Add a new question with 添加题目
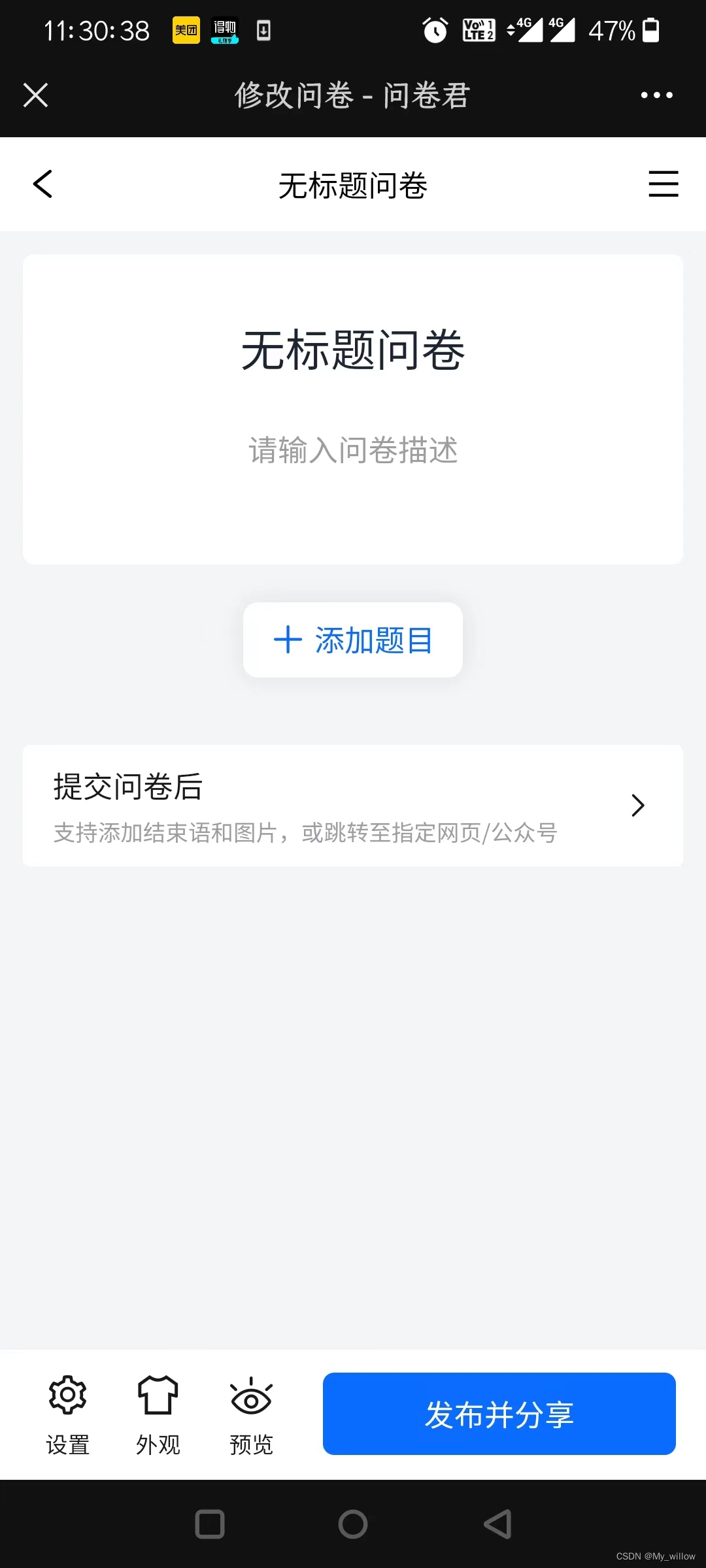This screenshot has height=1568, width=706. (x=353, y=640)
